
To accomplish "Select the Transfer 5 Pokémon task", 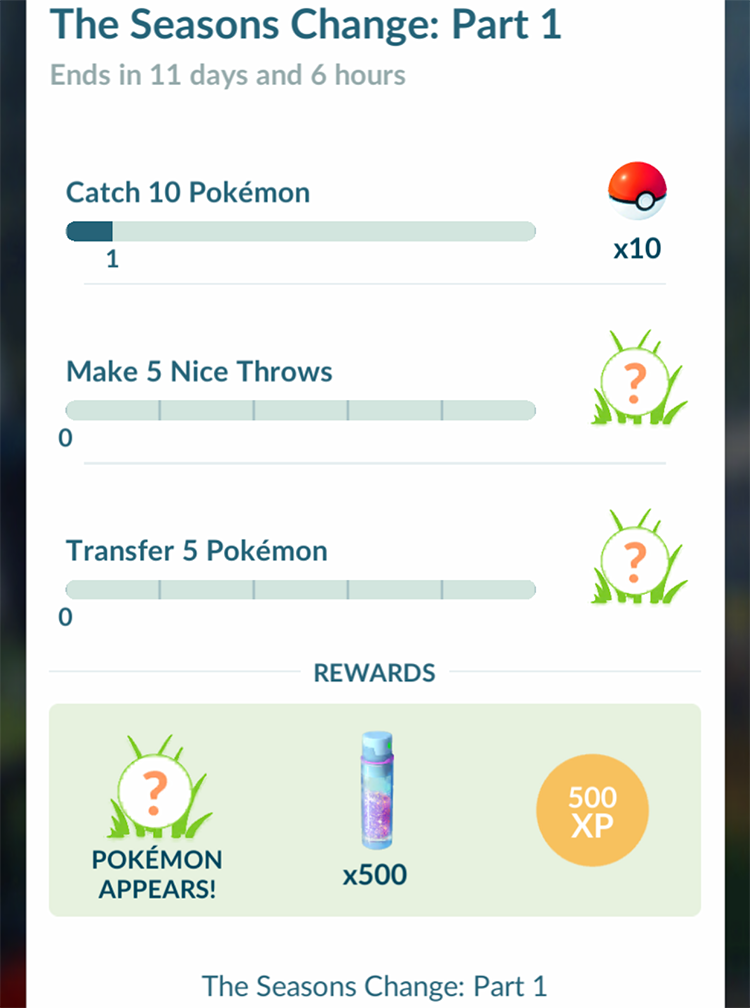I will point(196,551).
